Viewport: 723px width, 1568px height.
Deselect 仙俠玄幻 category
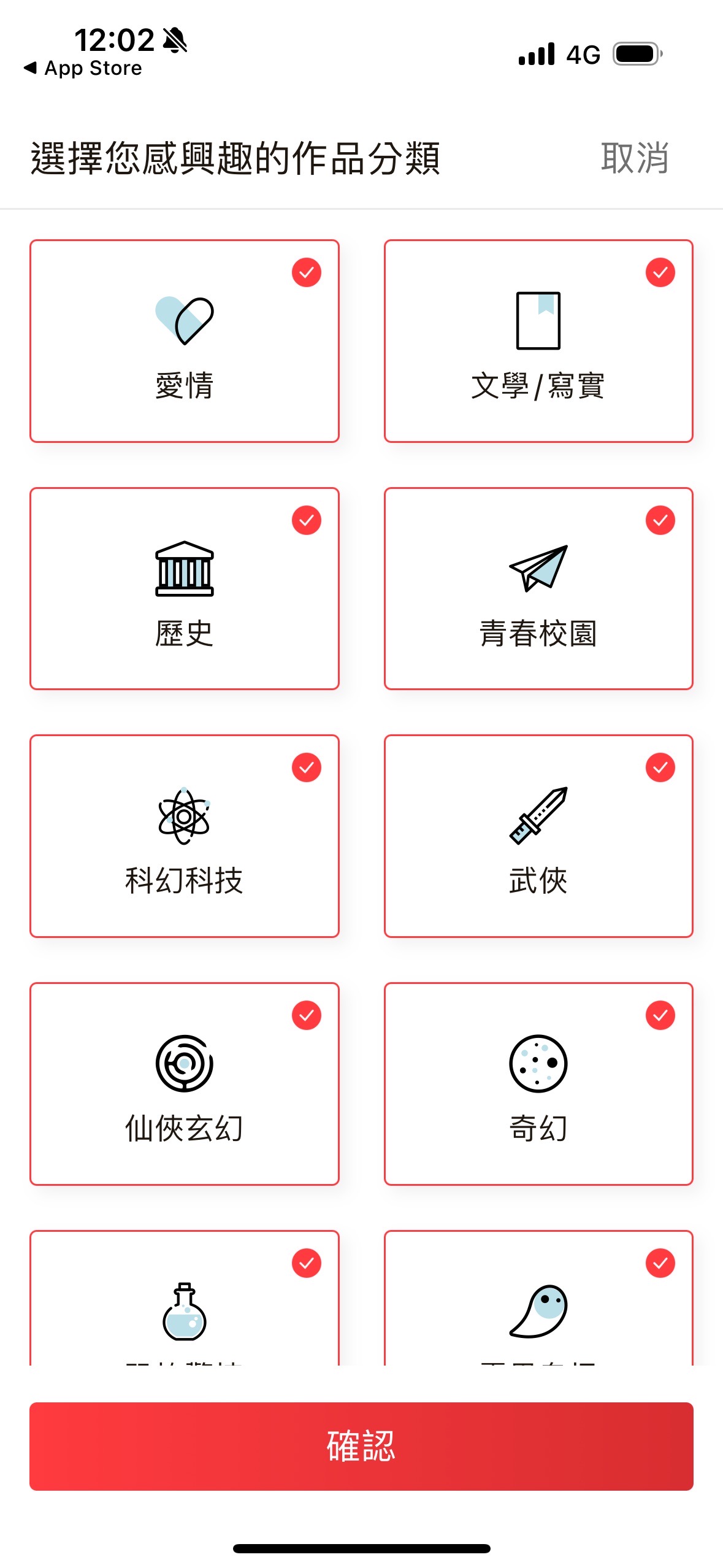[x=185, y=1083]
